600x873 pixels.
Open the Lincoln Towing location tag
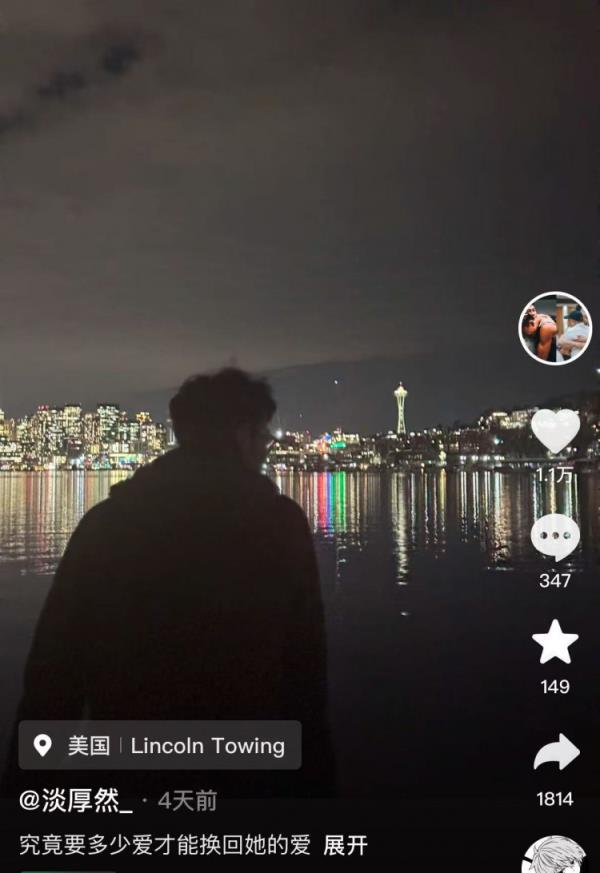160,745
